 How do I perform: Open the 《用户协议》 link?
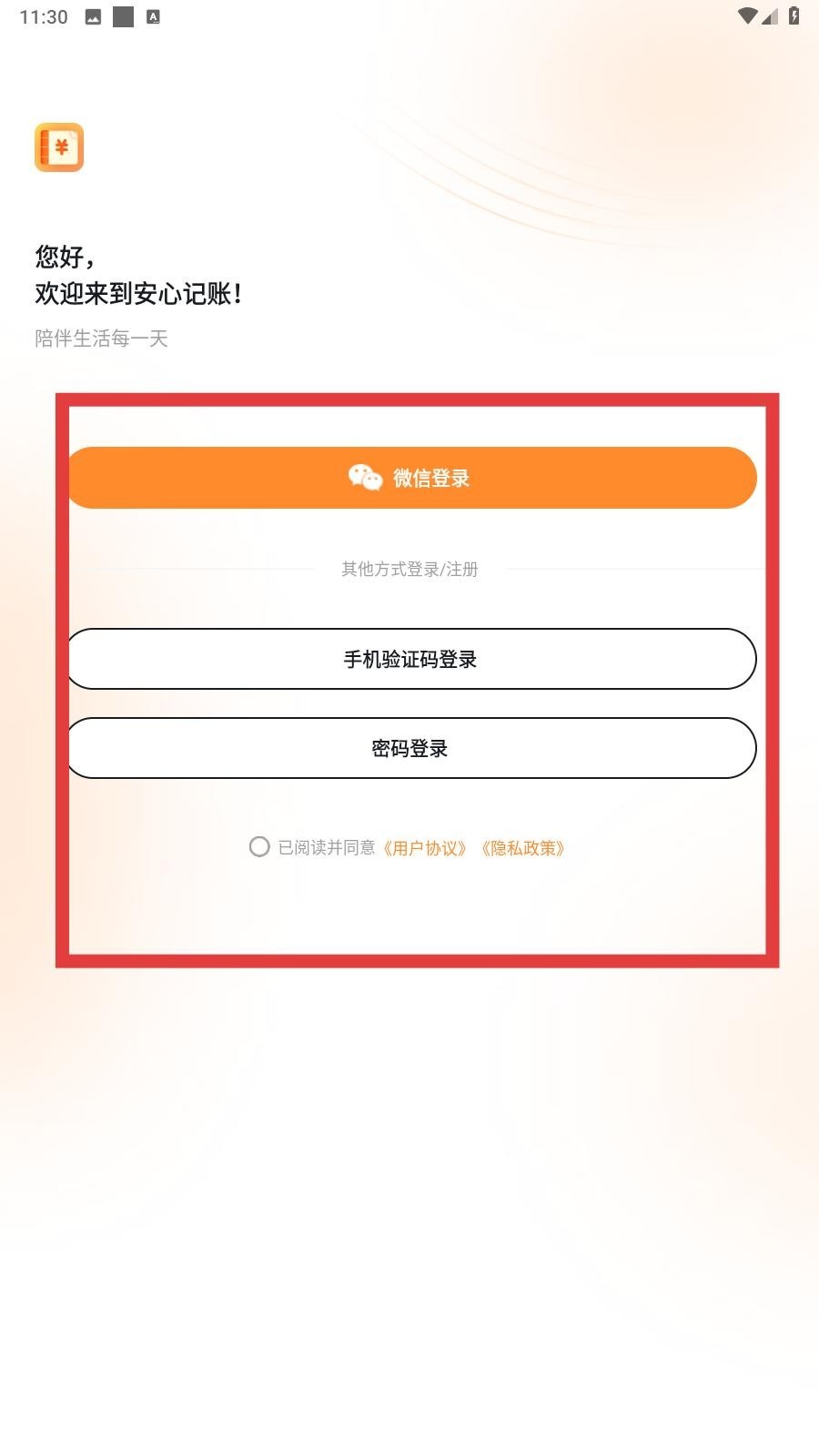pyautogui.click(x=427, y=847)
